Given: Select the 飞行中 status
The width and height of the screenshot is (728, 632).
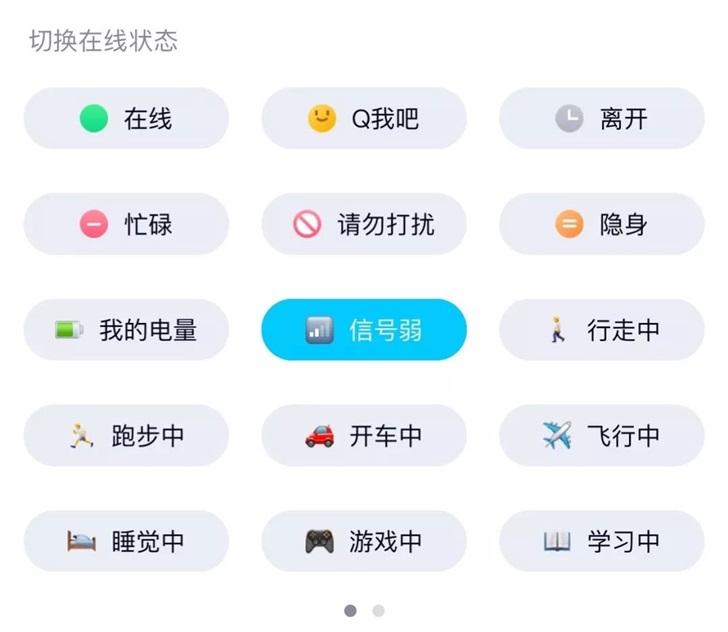Looking at the screenshot, I should 602,436.
